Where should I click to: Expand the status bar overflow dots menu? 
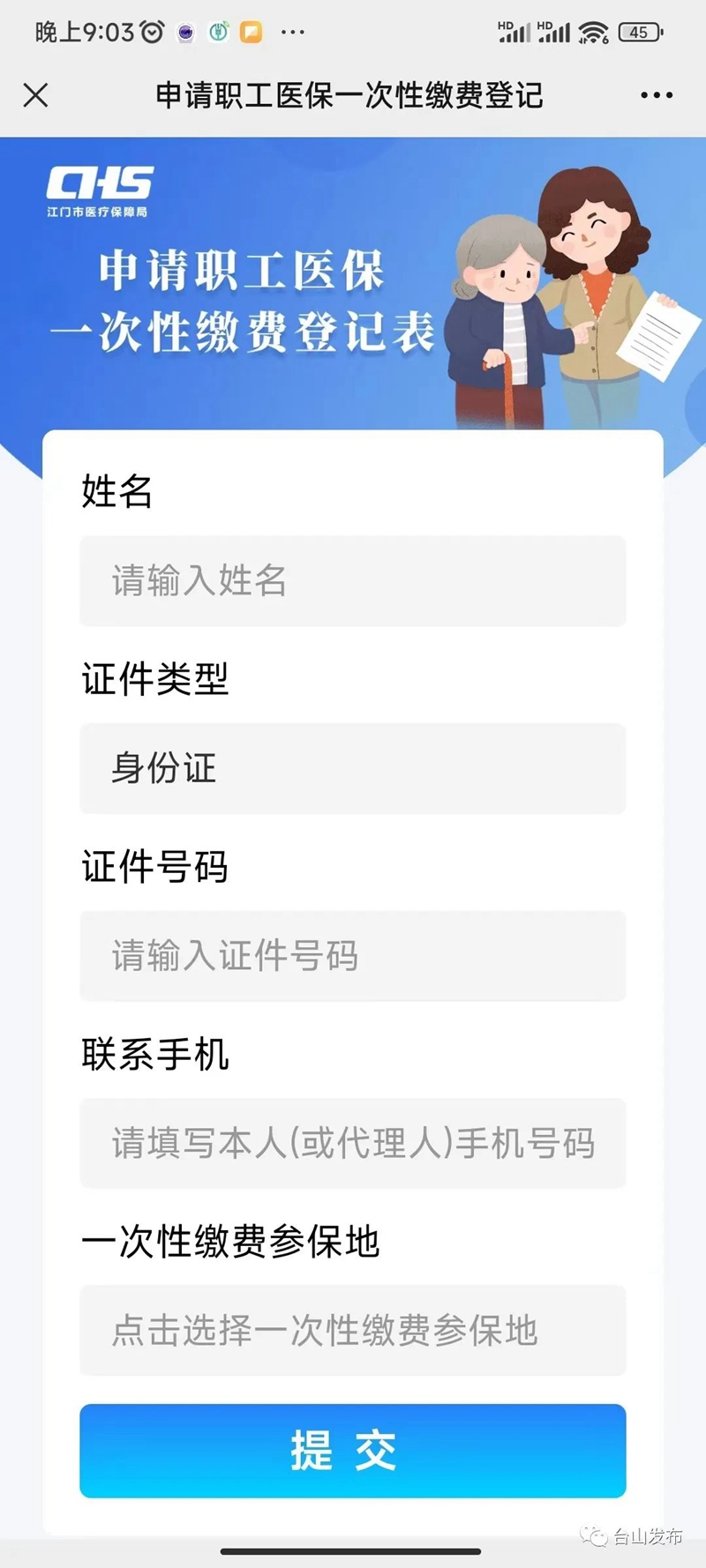click(293, 32)
